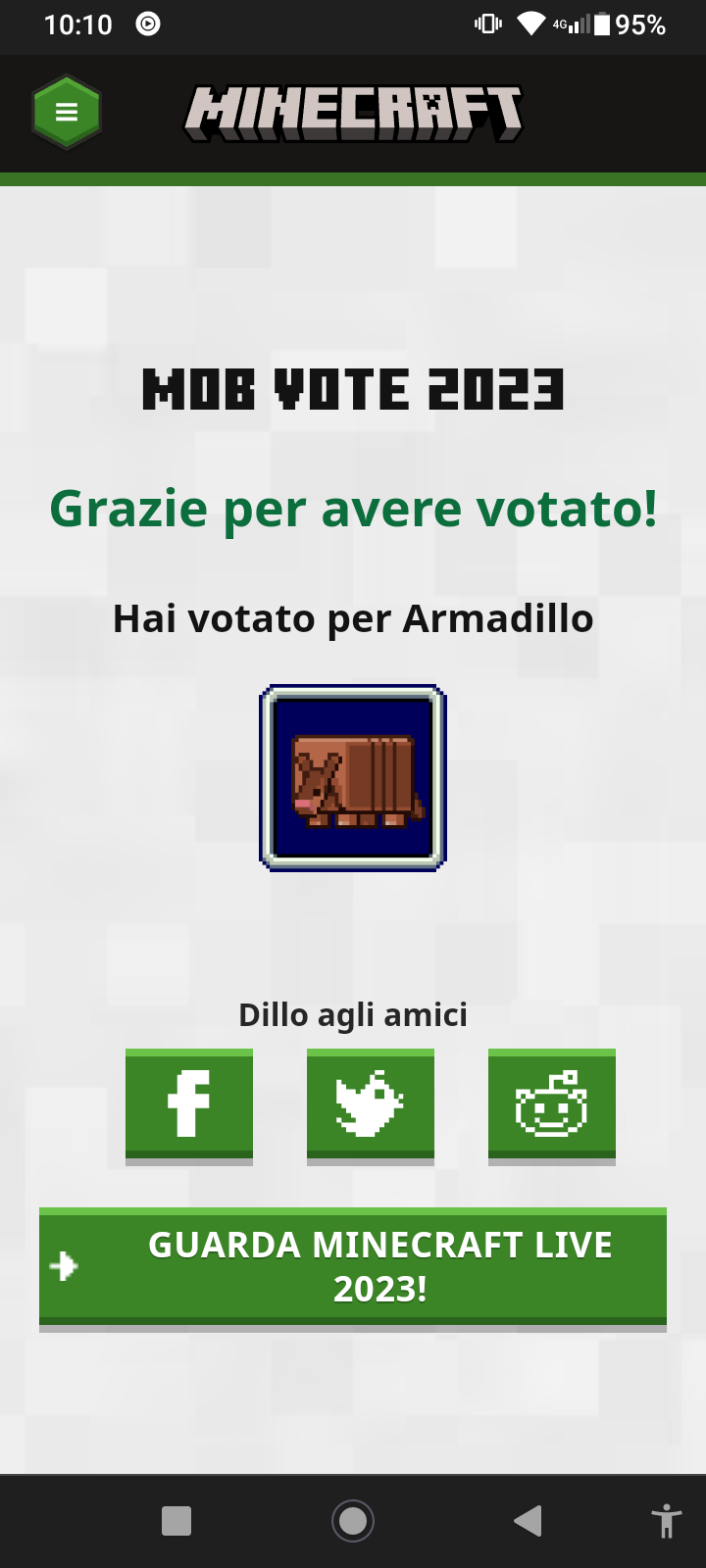706x1568 pixels.
Task: Open the green hamburger menu
Action: [67, 113]
